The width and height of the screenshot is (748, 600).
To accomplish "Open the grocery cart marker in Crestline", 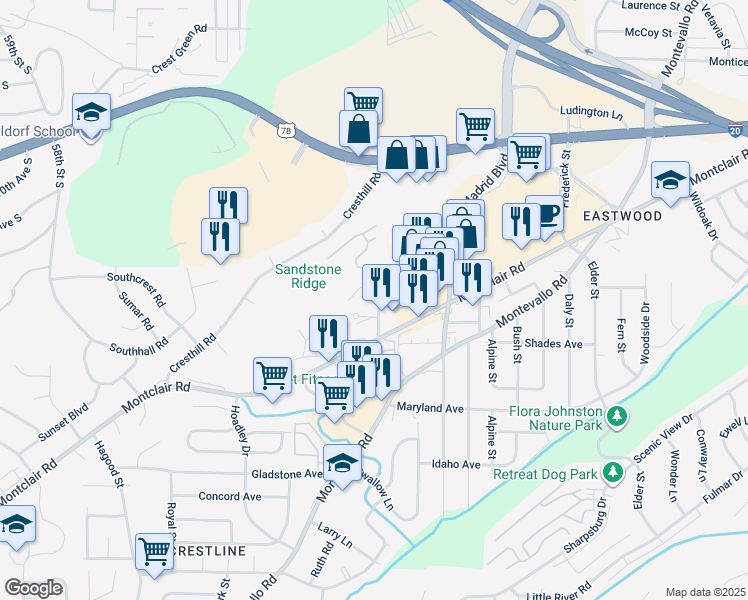I will click(x=155, y=551).
